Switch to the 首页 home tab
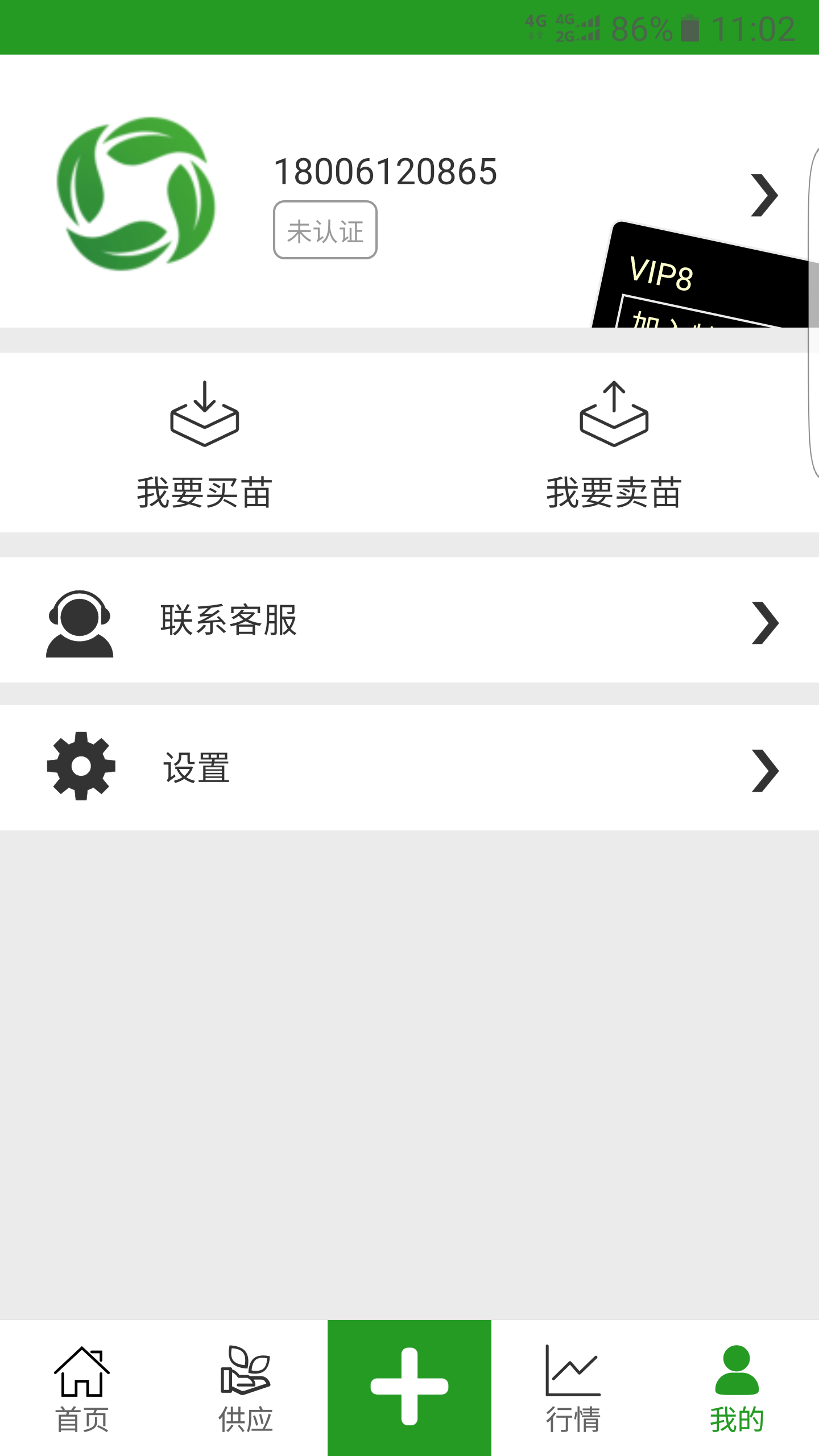The height and width of the screenshot is (1456, 819). 82,1388
